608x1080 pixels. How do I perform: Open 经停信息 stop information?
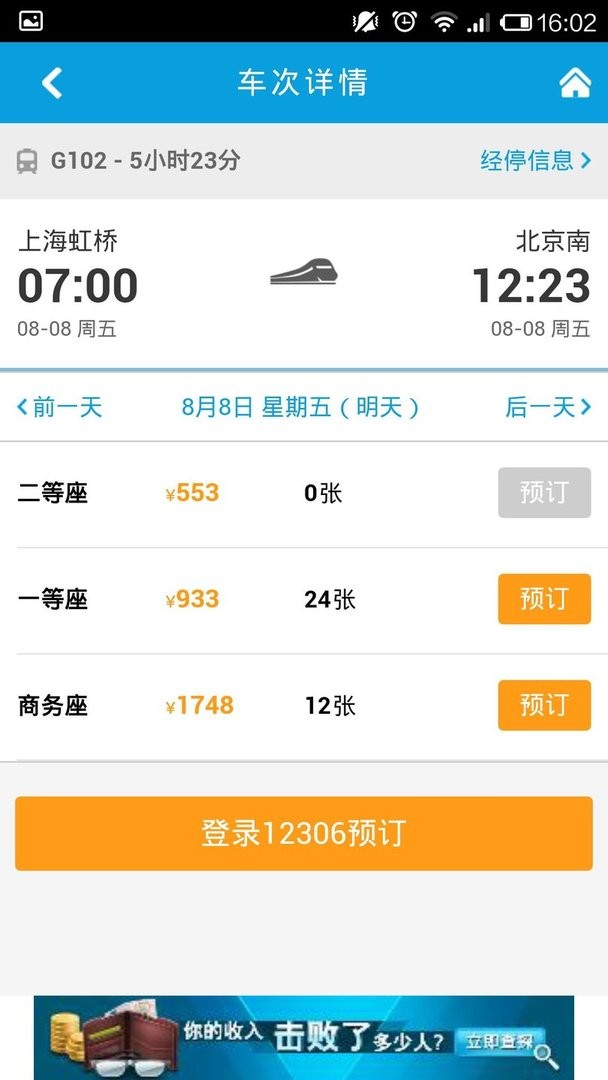click(x=535, y=160)
